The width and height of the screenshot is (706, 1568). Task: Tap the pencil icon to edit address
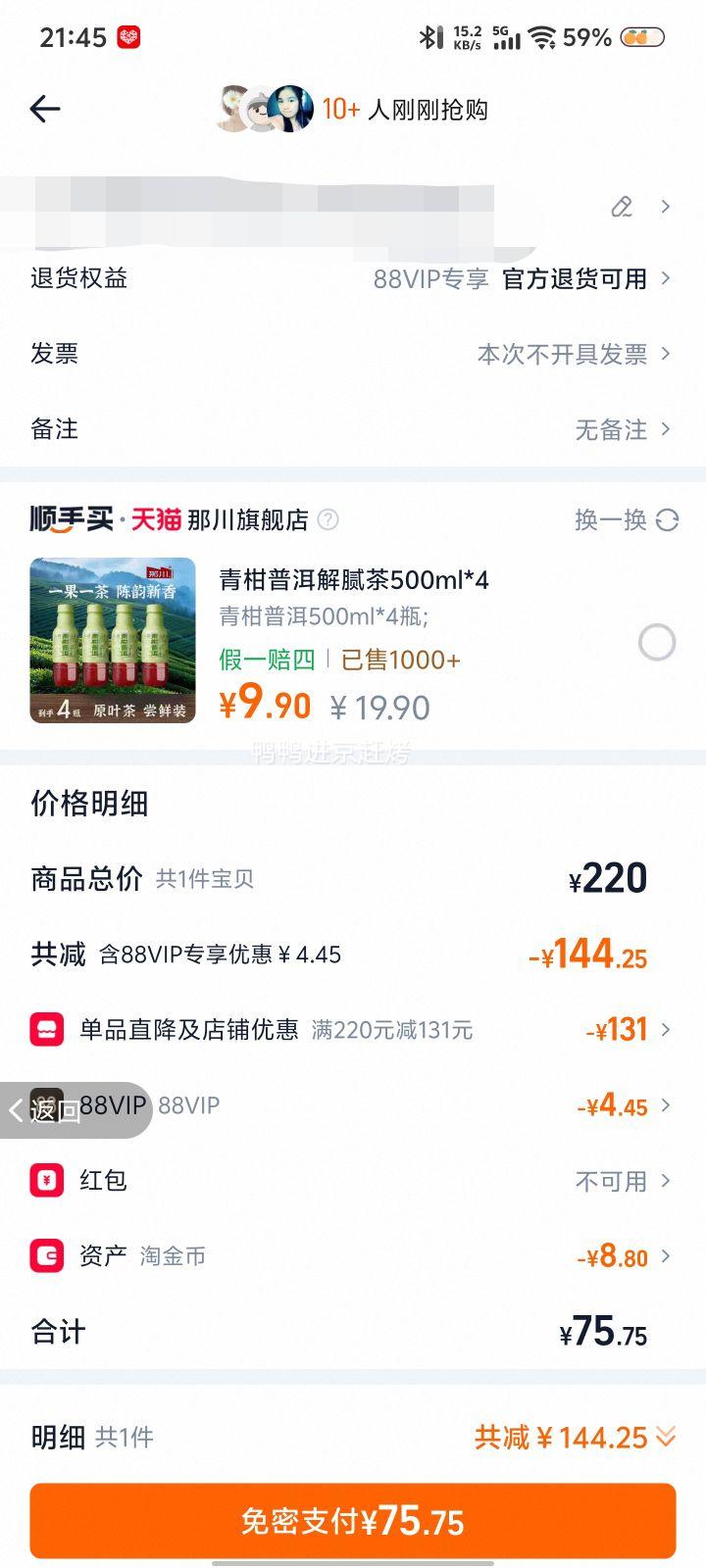(x=621, y=207)
